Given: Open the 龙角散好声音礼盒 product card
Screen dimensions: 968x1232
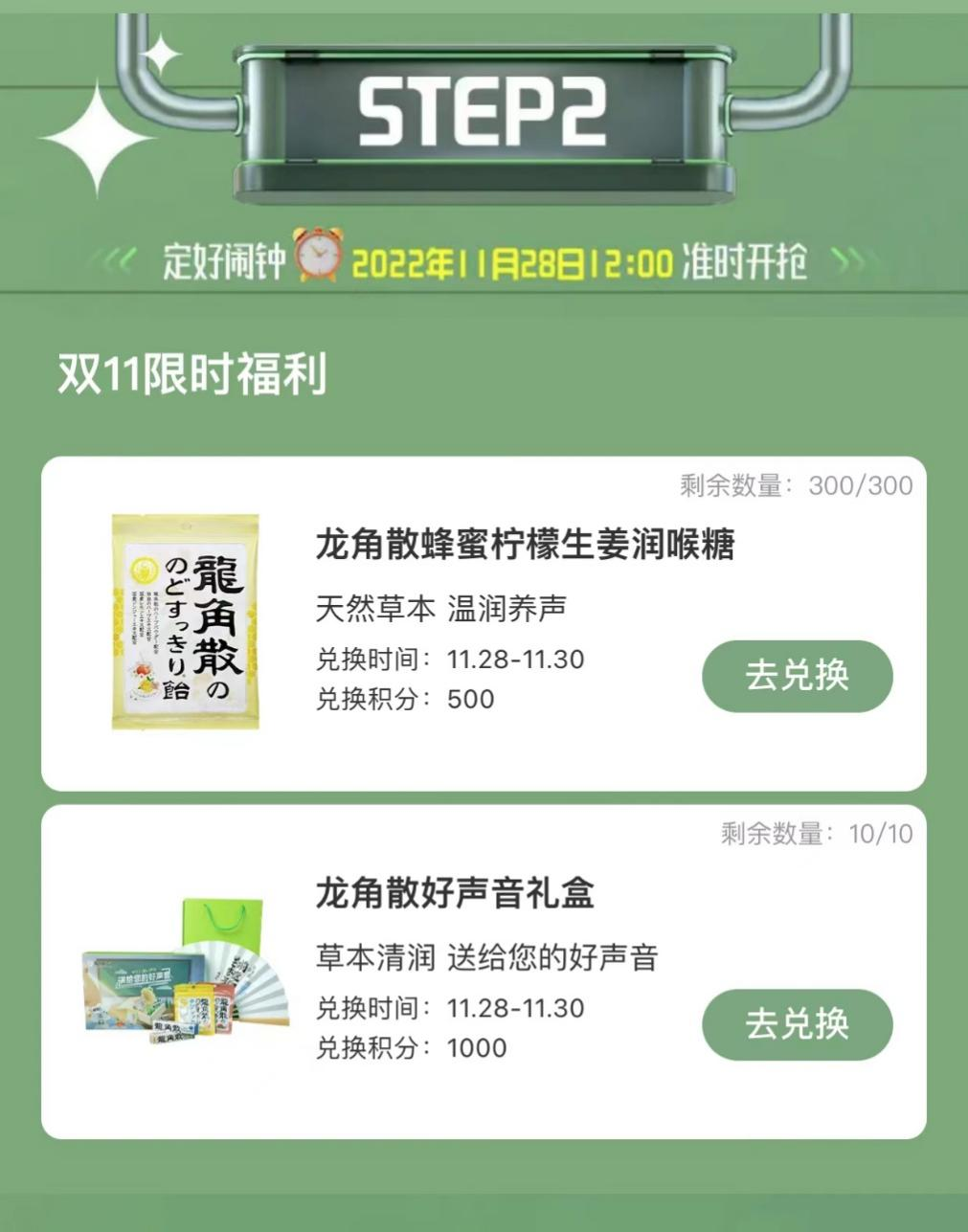Looking at the screenshot, I should pyautogui.click(x=456, y=894).
